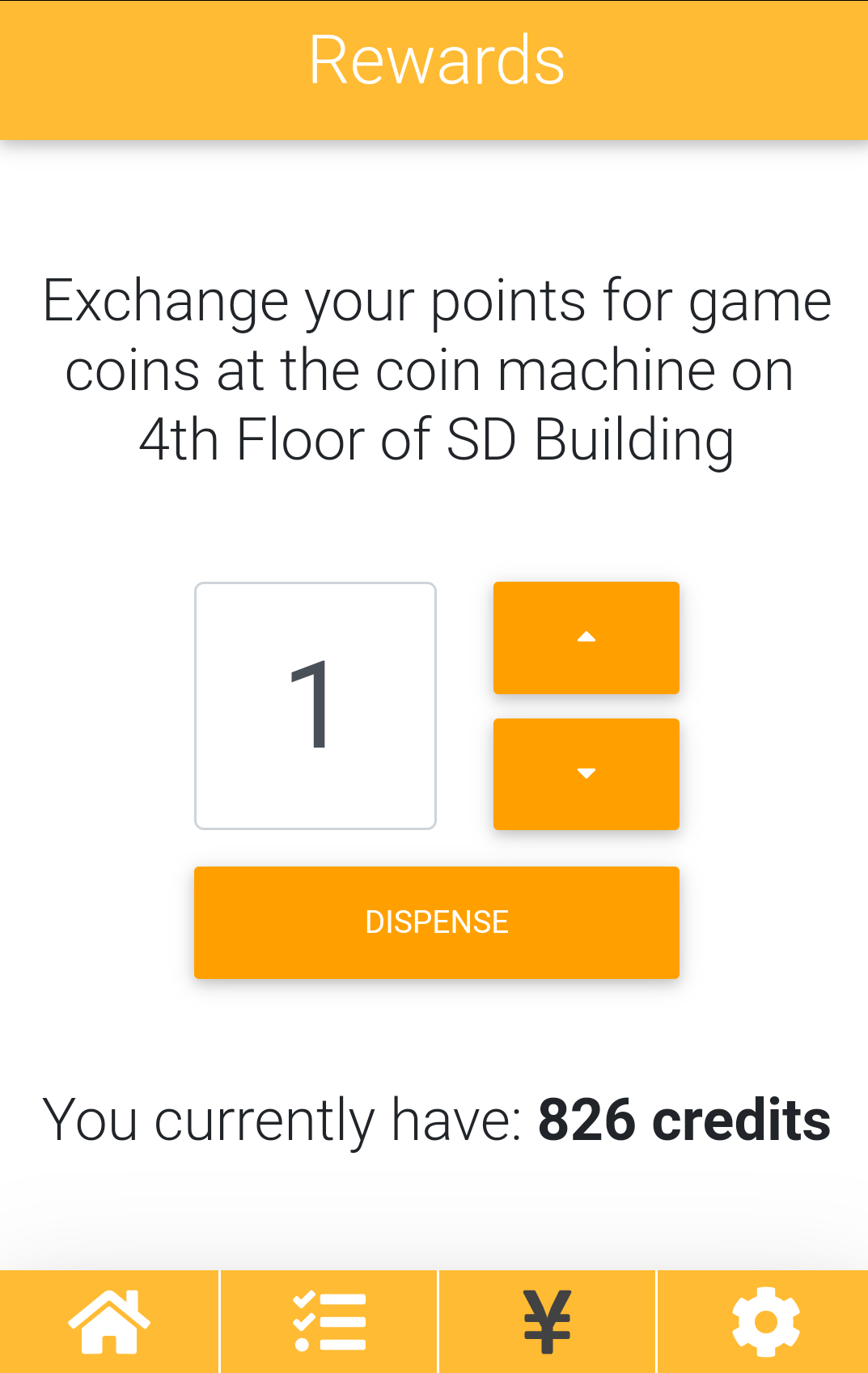Tap the DISPENSE button
Screen dimensions: 868x1373
[x=436, y=922]
